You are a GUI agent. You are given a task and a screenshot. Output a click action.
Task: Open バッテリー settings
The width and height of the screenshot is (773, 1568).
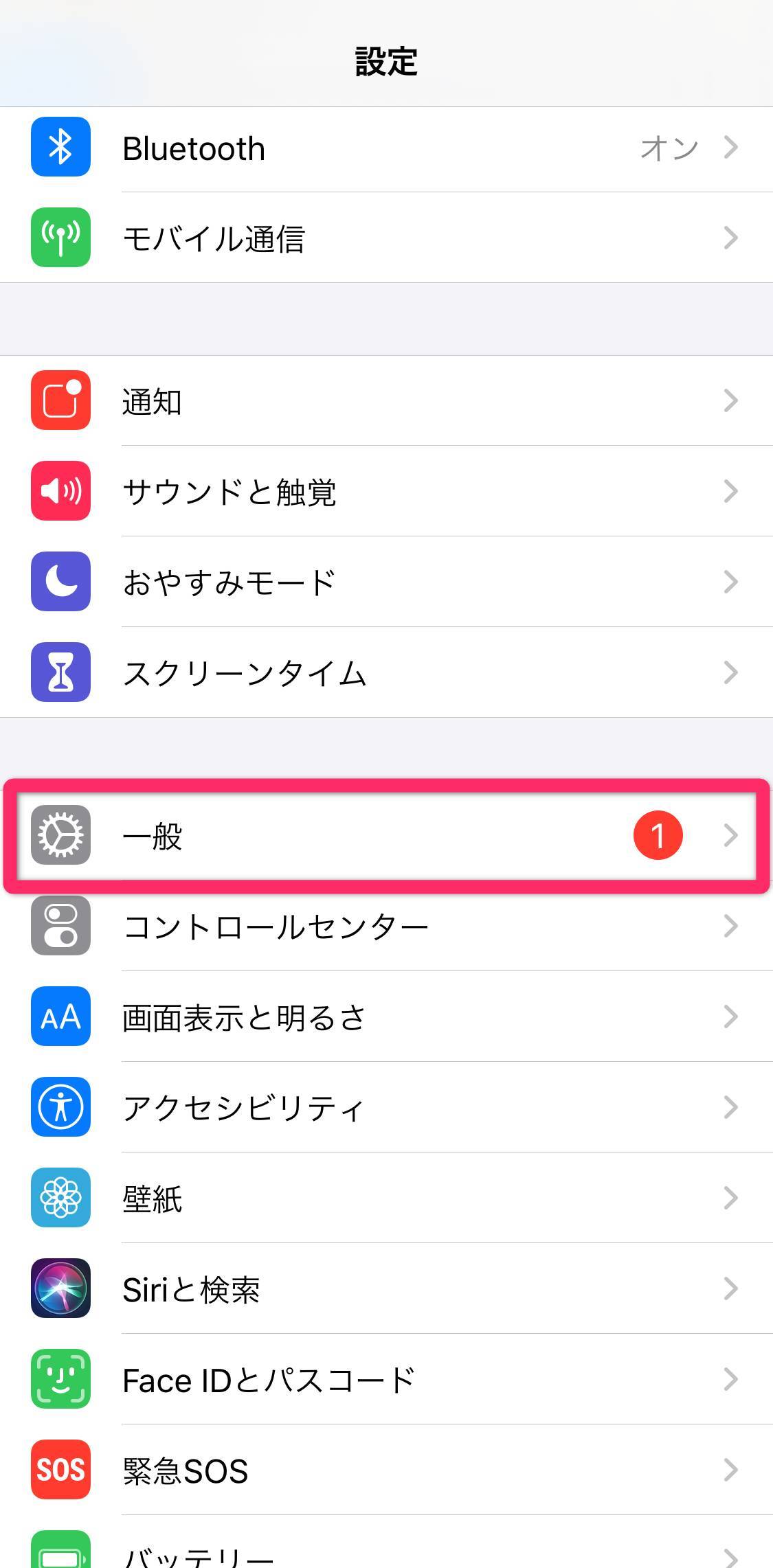tap(385, 1554)
